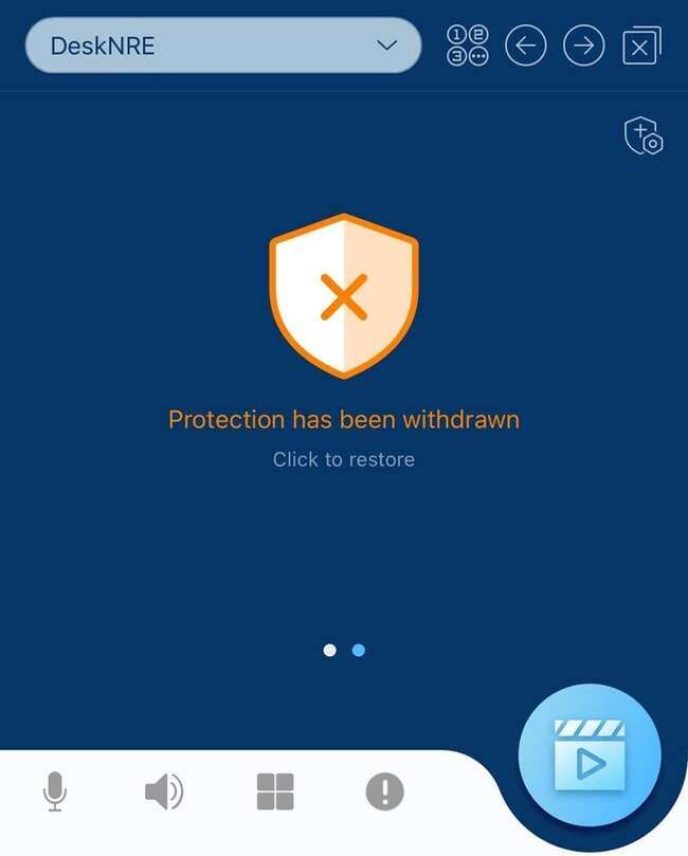This screenshot has height=856, width=688.
Task: Open the four-square grid icon
Action: click(x=275, y=793)
